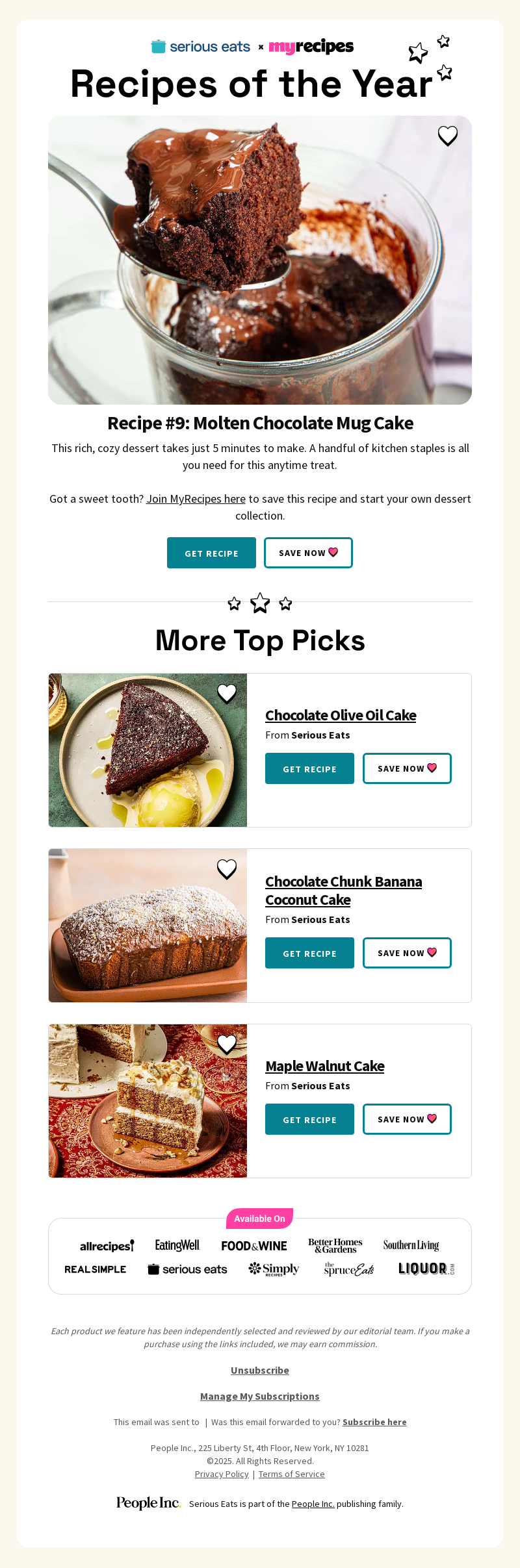The image size is (520, 1568).
Task: Save the Molten Chocolate Mug Cake now
Action: tap(308, 553)
